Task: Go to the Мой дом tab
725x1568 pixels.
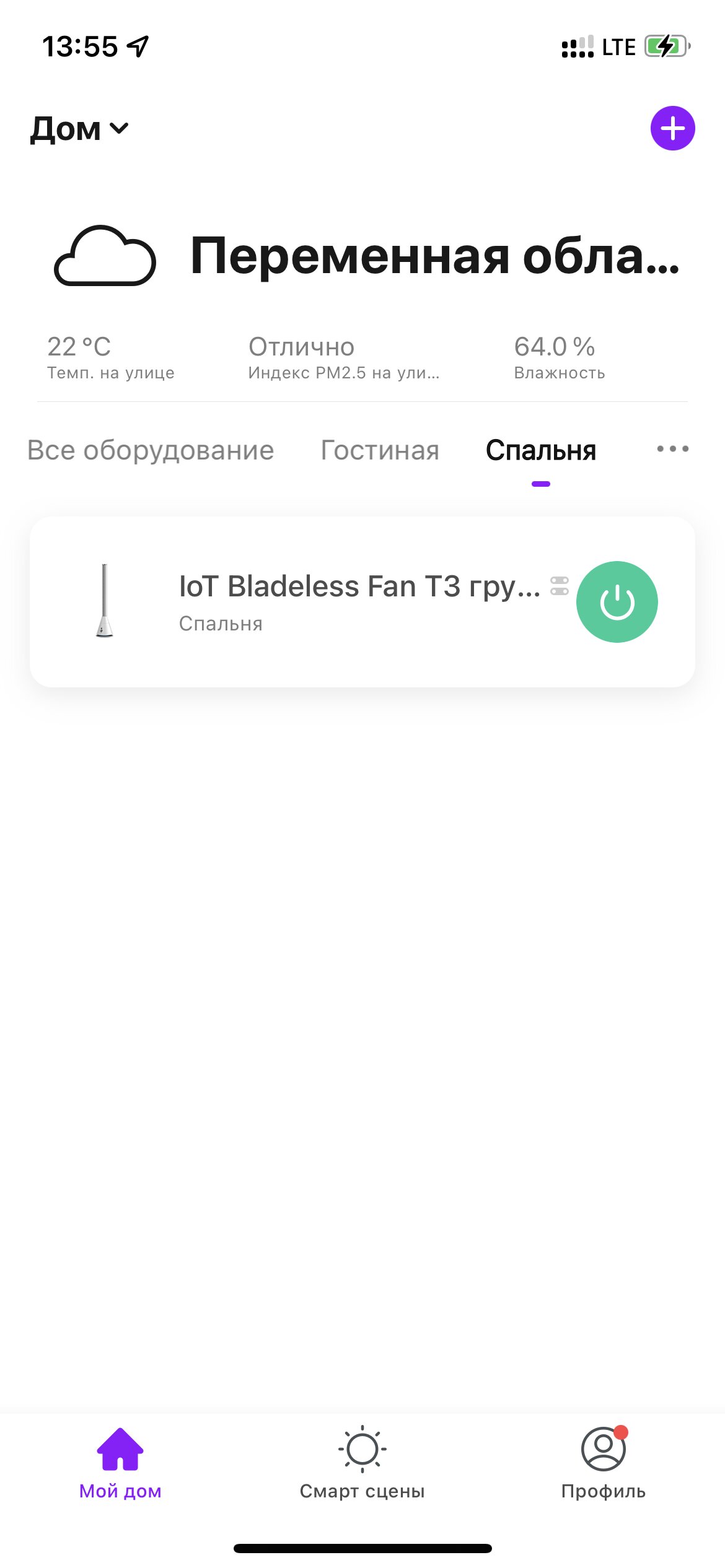Action: point(120,1463)
